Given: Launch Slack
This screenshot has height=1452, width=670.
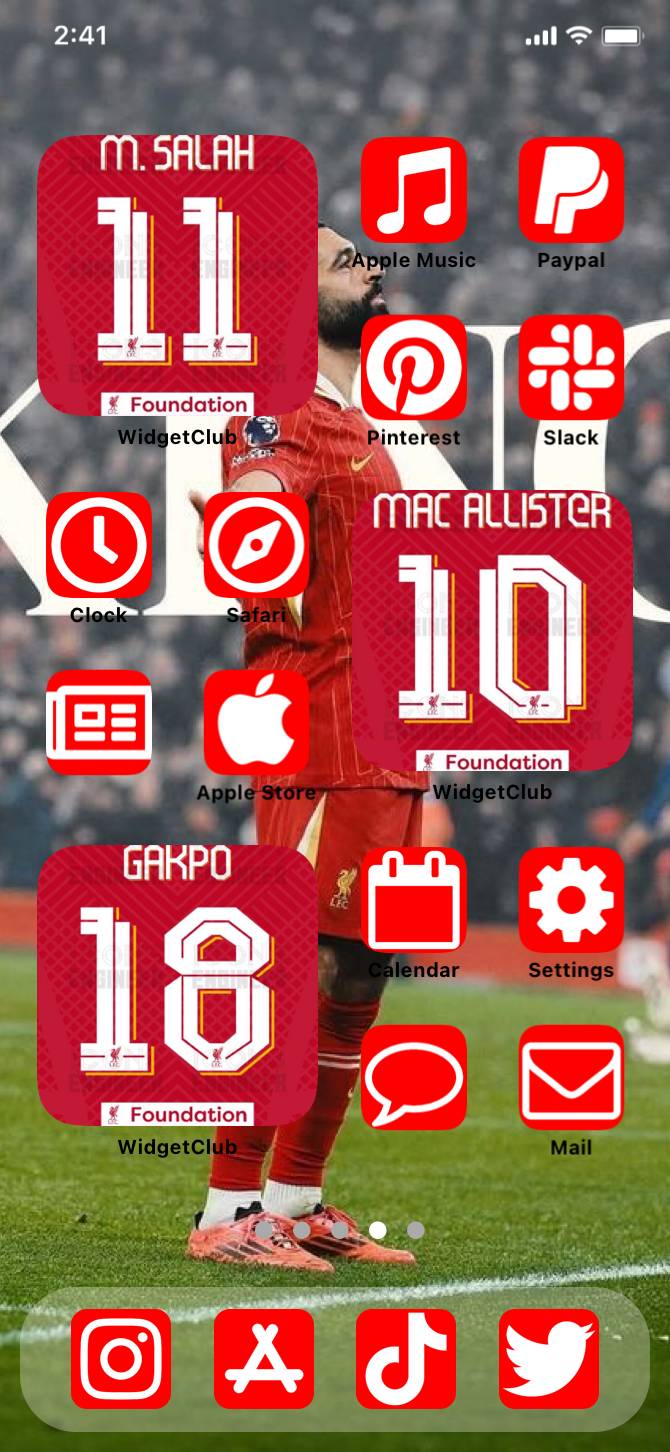Looking at the screenshot, I should pyautogui.click(x=571, y=367).
